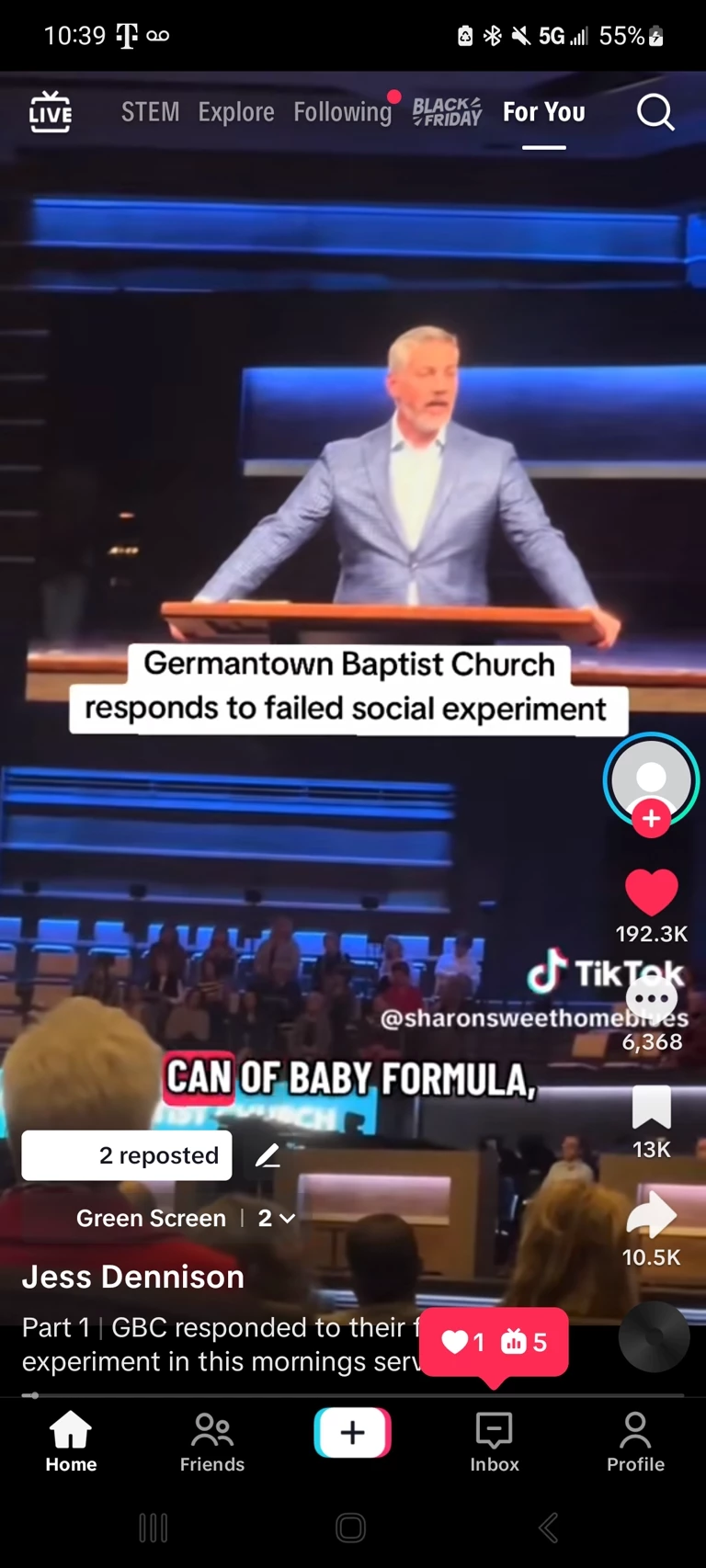Open the spinning sound disc
The width and height of the screenshot is (706, 1568).
coord(654,1337)
